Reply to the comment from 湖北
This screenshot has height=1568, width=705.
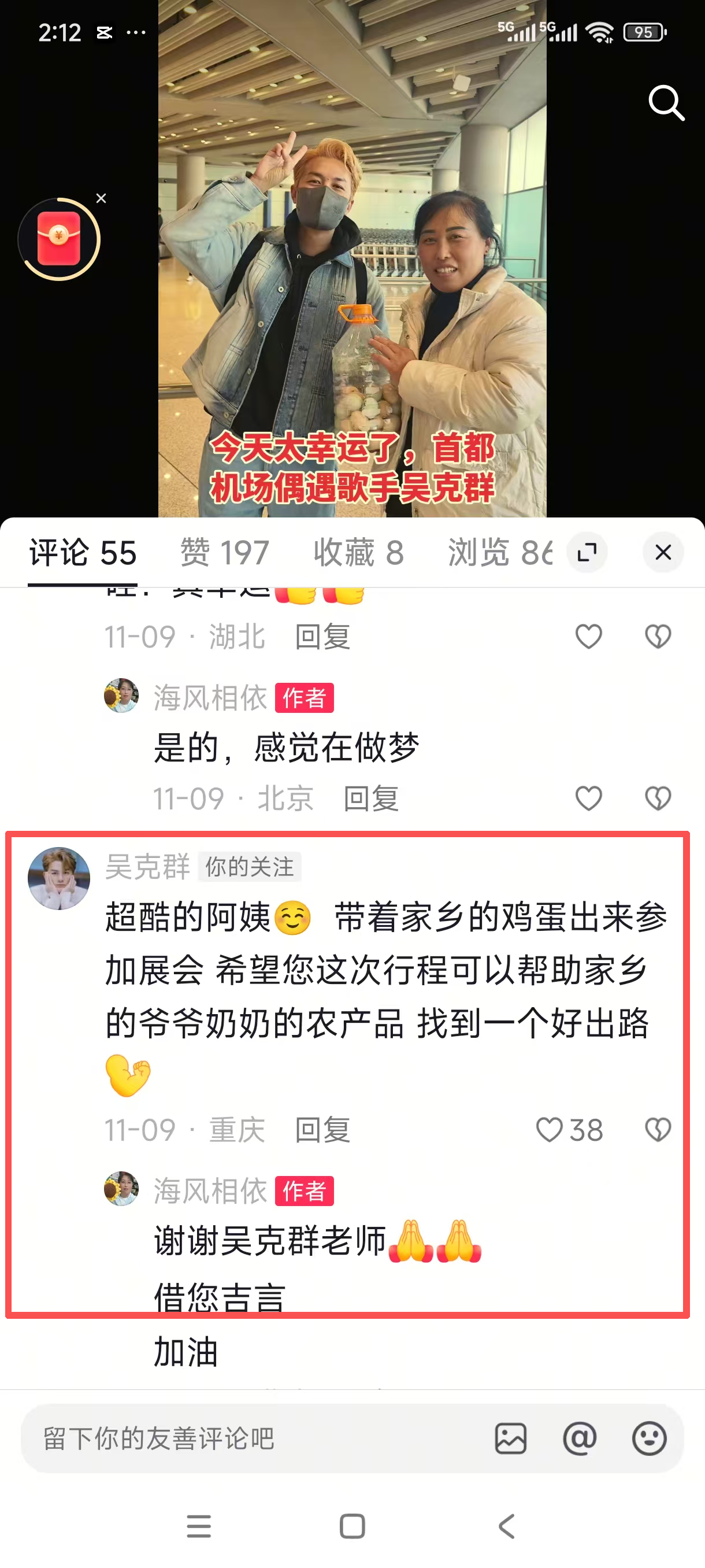(x=322, y=637)
